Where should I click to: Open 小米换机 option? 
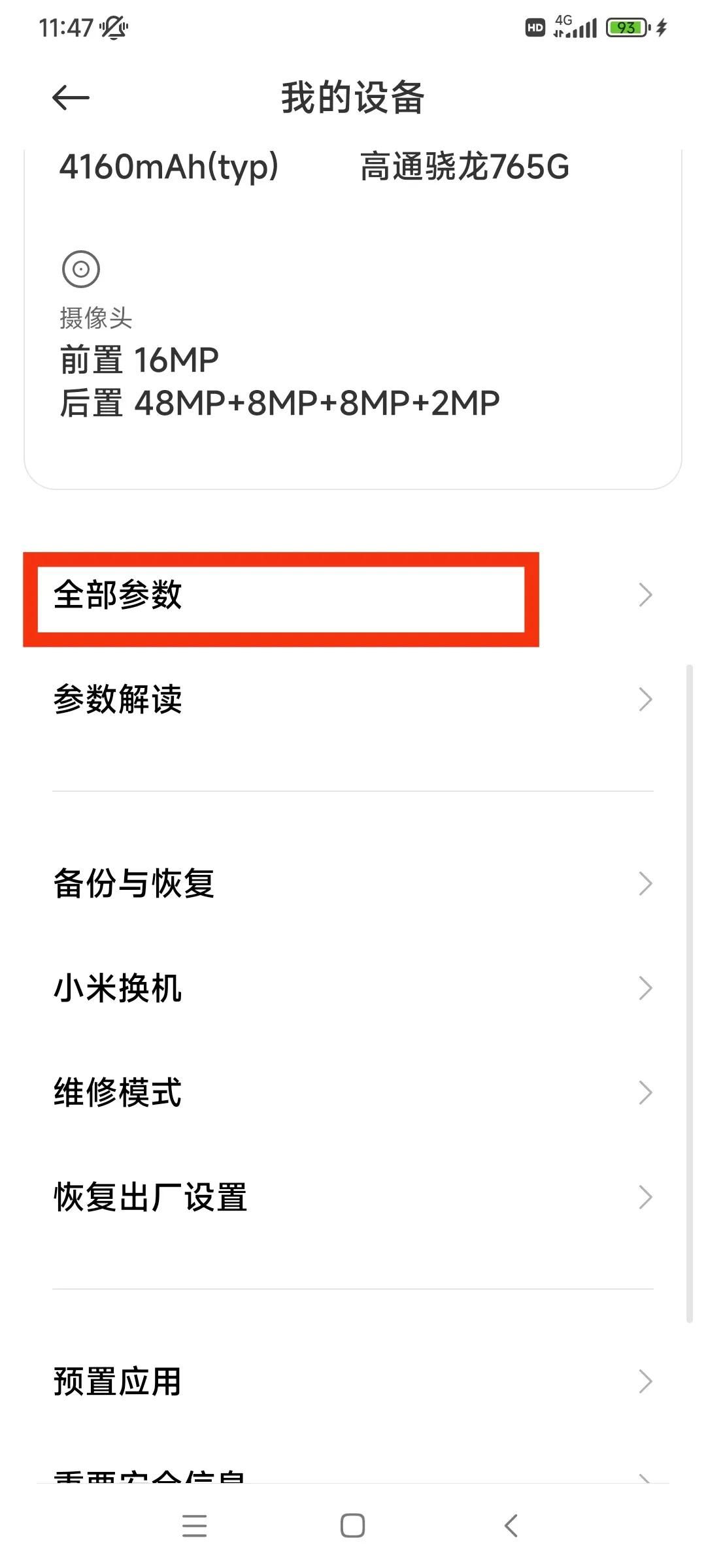353,988
